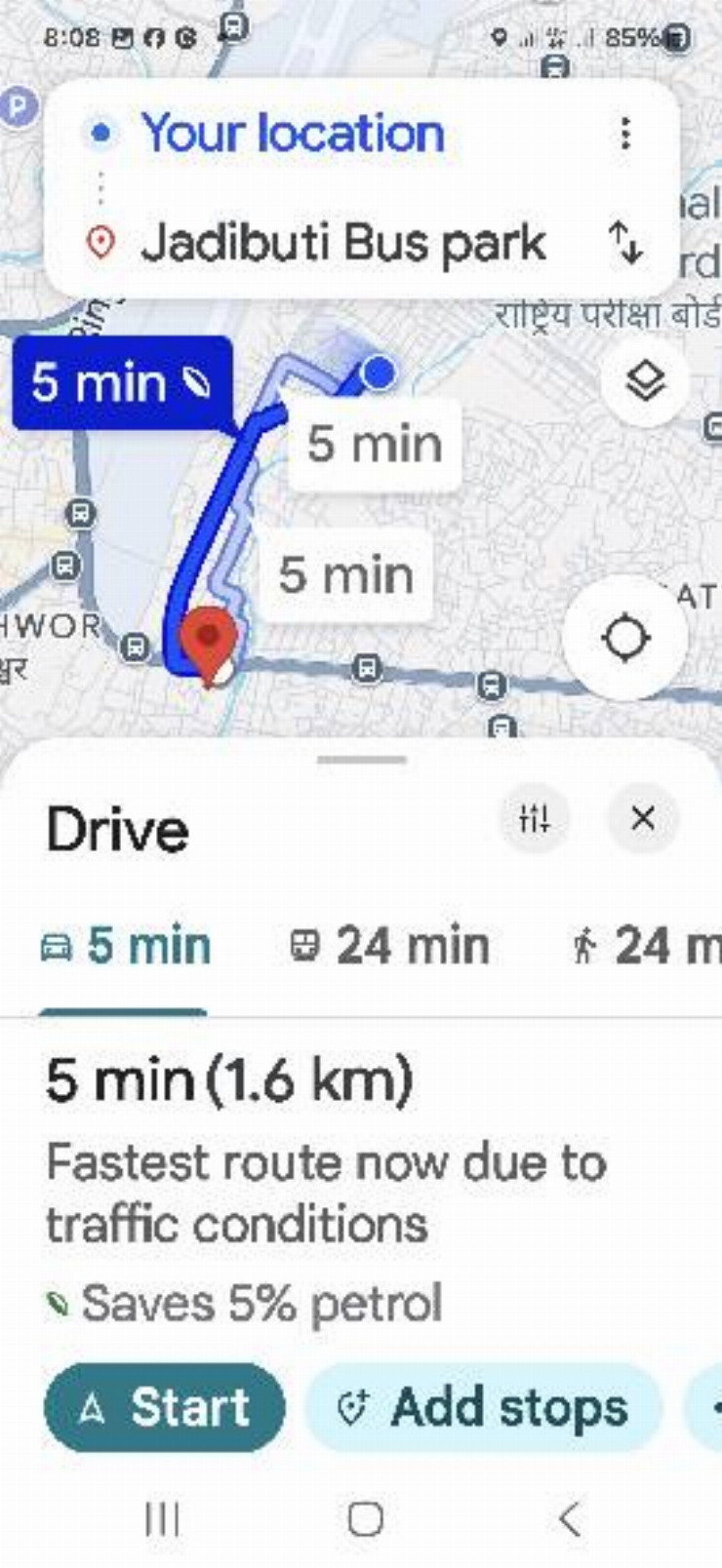722x1568 pixels.
Task: Tap Add stops chip
Action: click(484, 1407)
